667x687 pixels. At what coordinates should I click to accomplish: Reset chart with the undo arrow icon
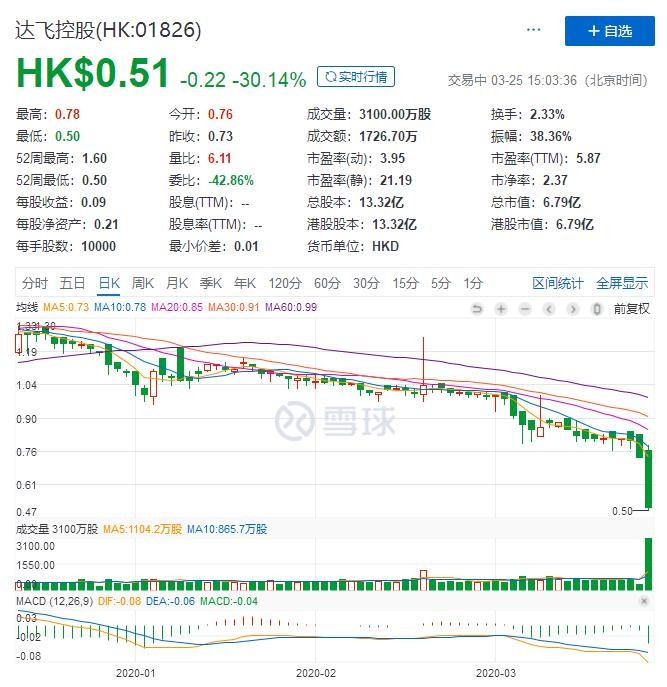point(478,308)
